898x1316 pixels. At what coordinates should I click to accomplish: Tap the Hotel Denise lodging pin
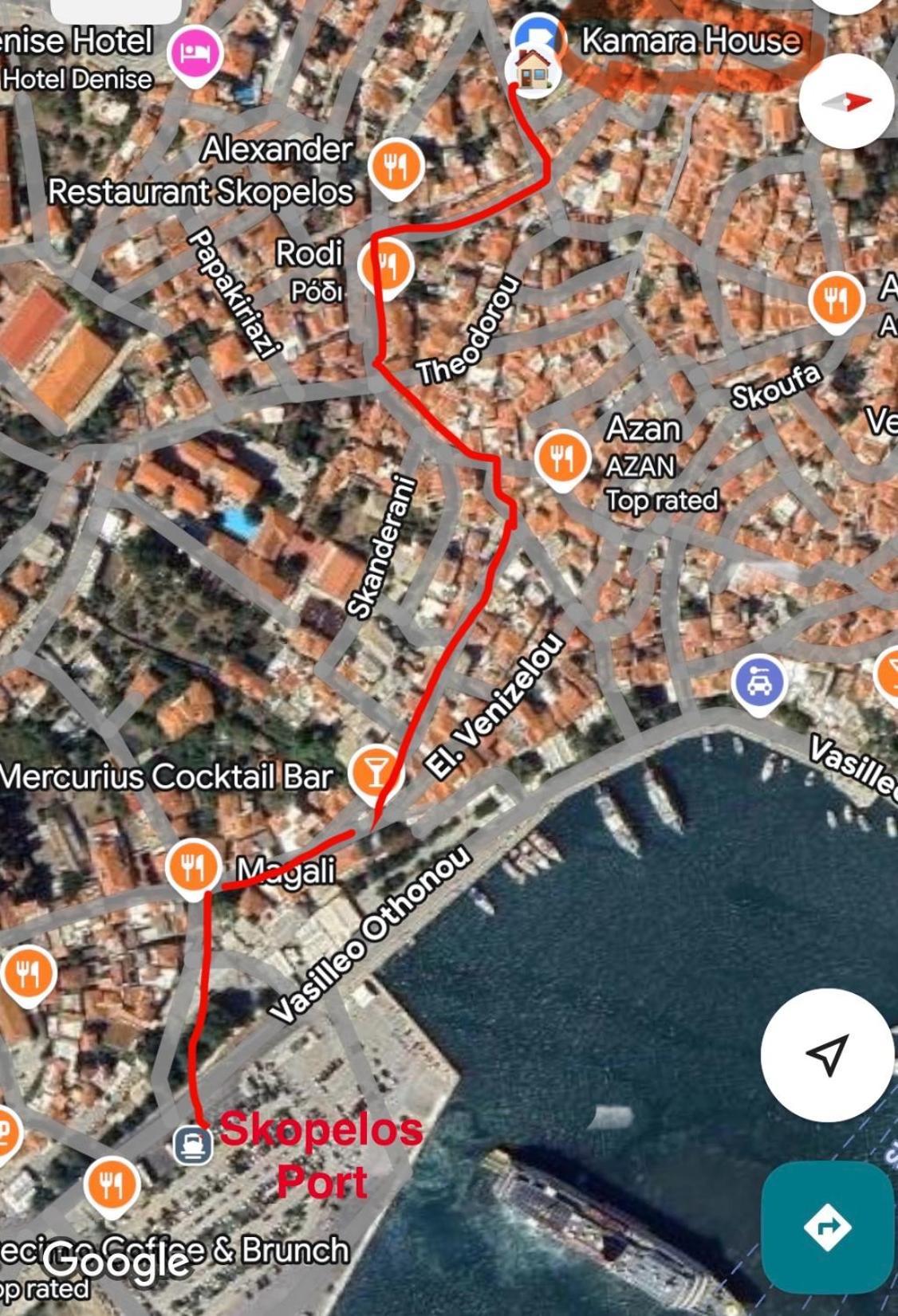pyautogui.click(x=195, y=53)
